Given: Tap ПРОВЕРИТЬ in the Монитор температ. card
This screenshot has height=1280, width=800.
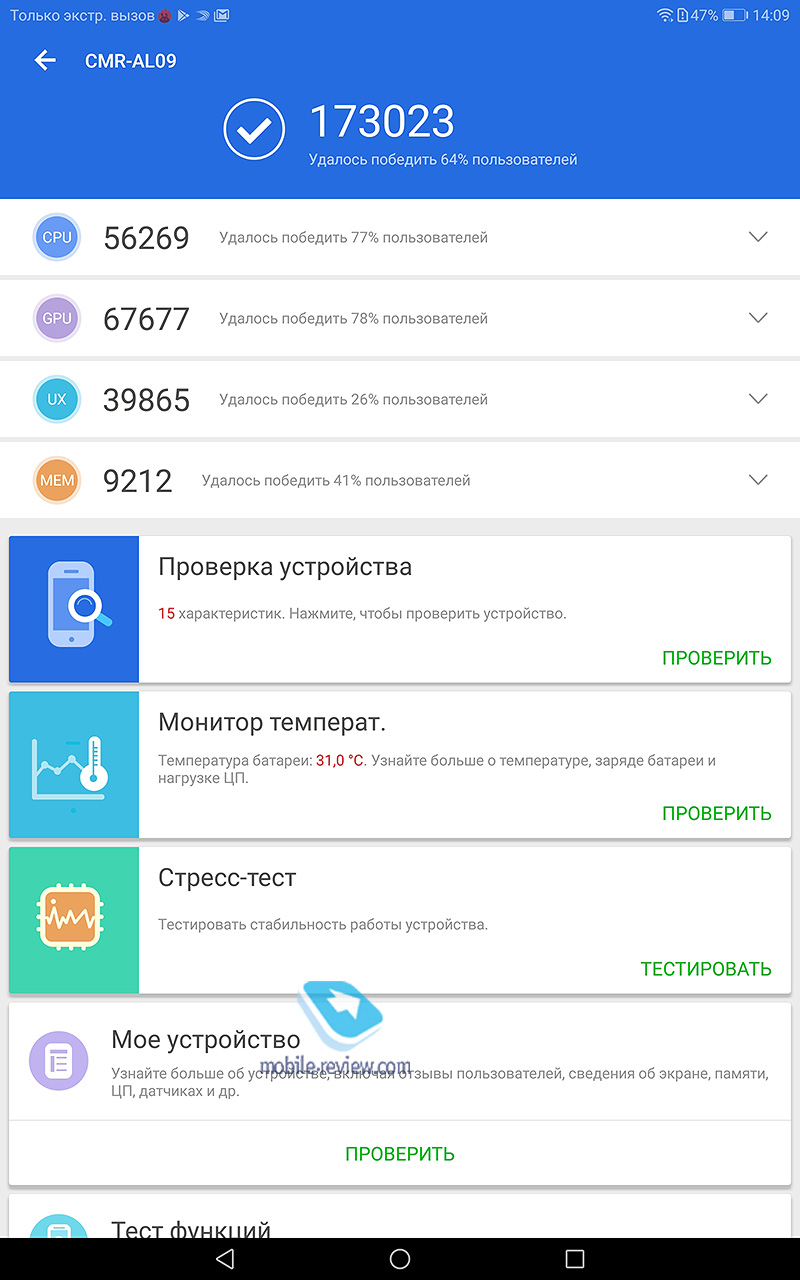Looking at the screenshot, I should [716, 814].
